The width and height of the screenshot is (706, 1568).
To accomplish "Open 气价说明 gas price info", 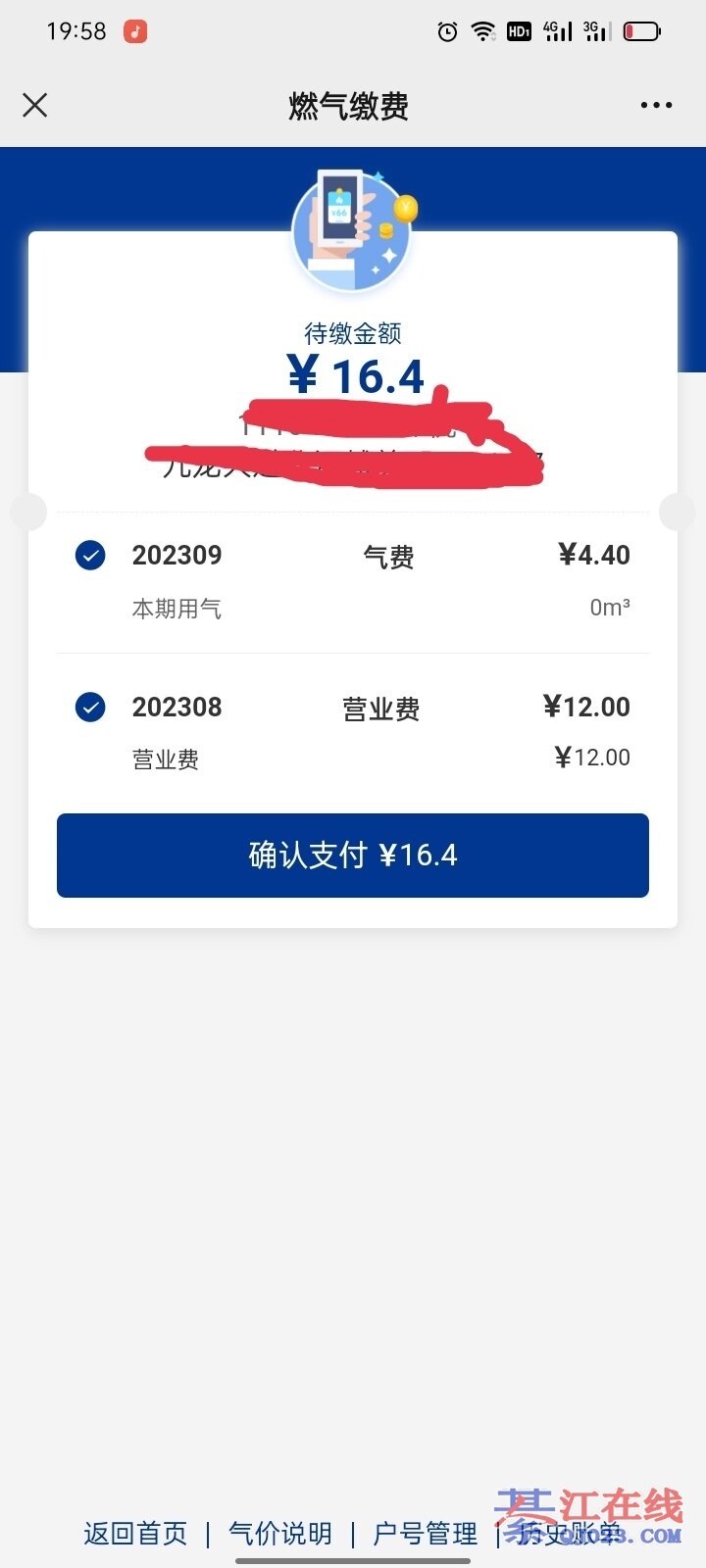I will (x=280, y=1533).
